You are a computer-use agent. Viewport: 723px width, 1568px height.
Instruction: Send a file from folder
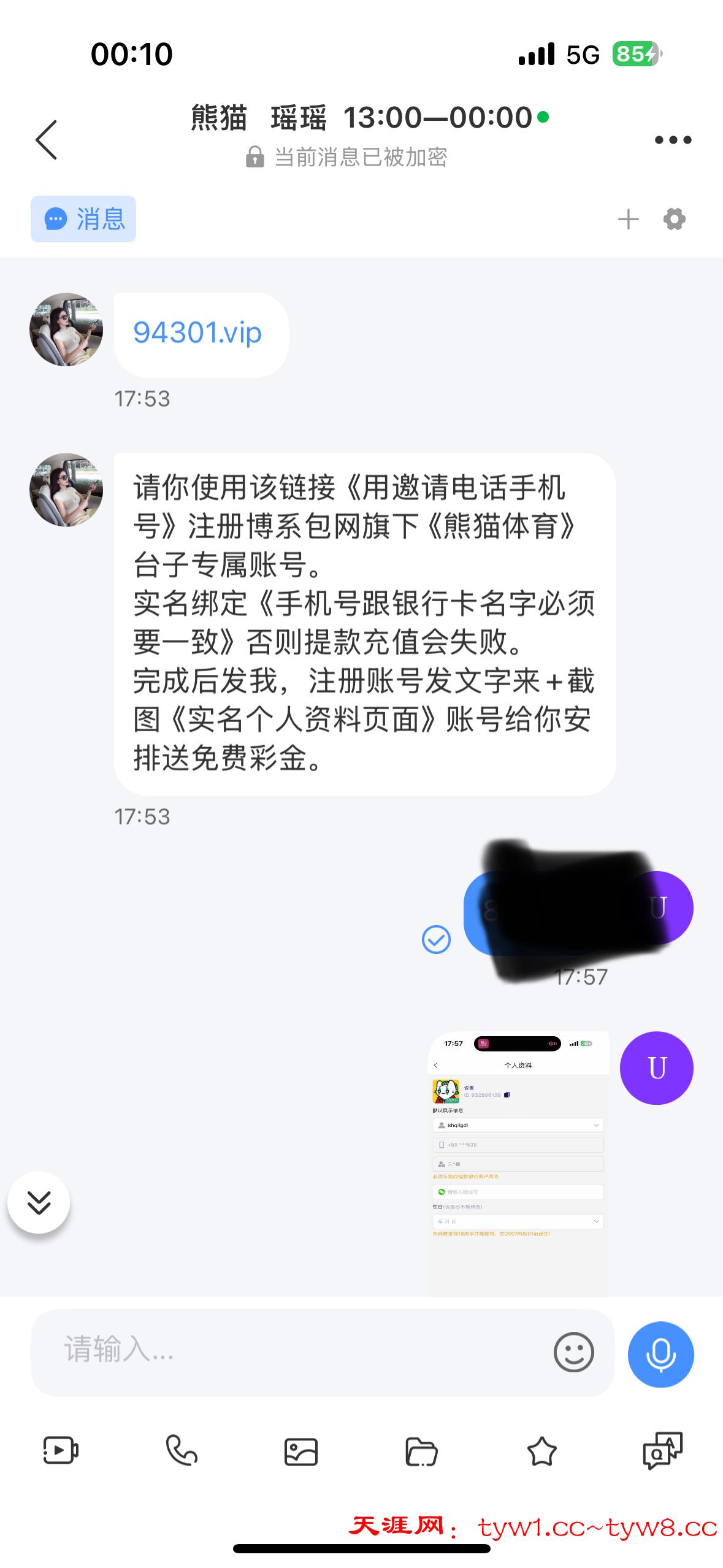[421, 1451]
